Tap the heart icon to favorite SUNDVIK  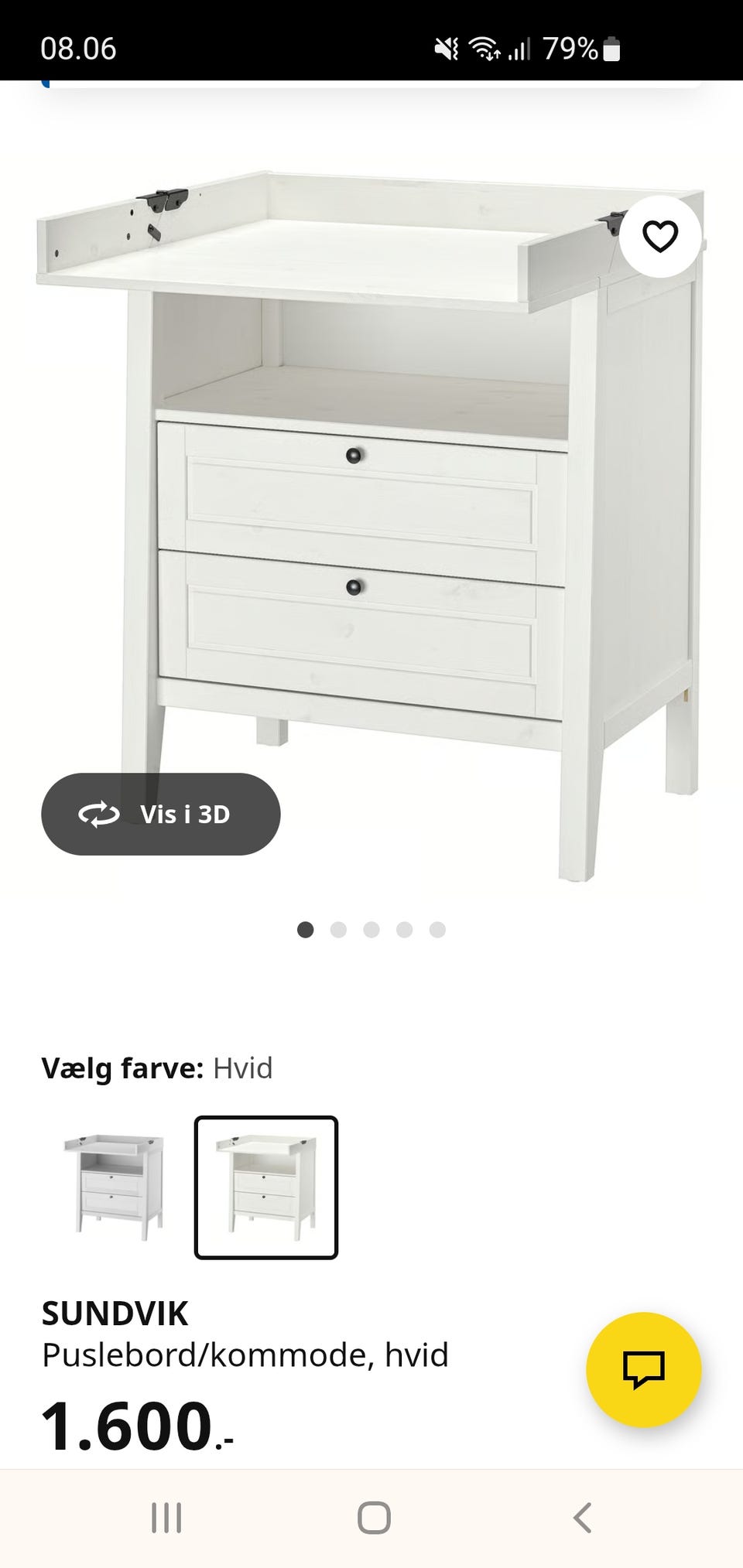pos(659,237)
